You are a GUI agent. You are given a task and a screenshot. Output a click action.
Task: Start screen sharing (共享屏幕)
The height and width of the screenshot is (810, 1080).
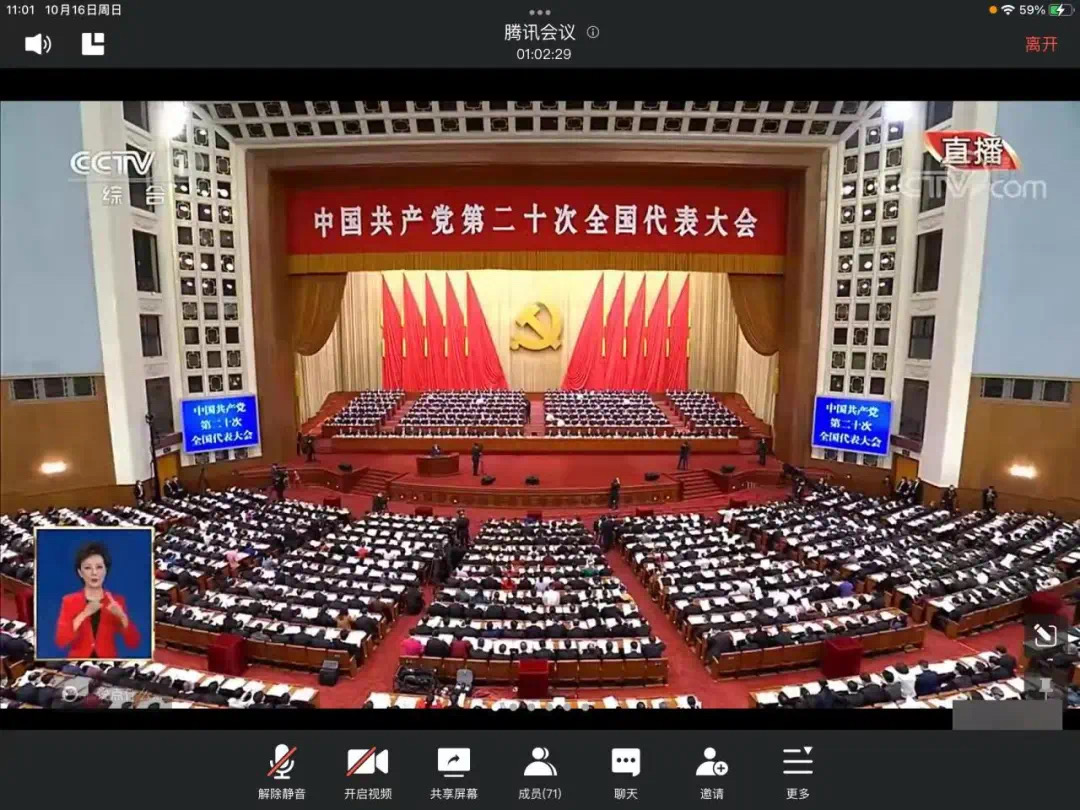(x=453, y=772)
